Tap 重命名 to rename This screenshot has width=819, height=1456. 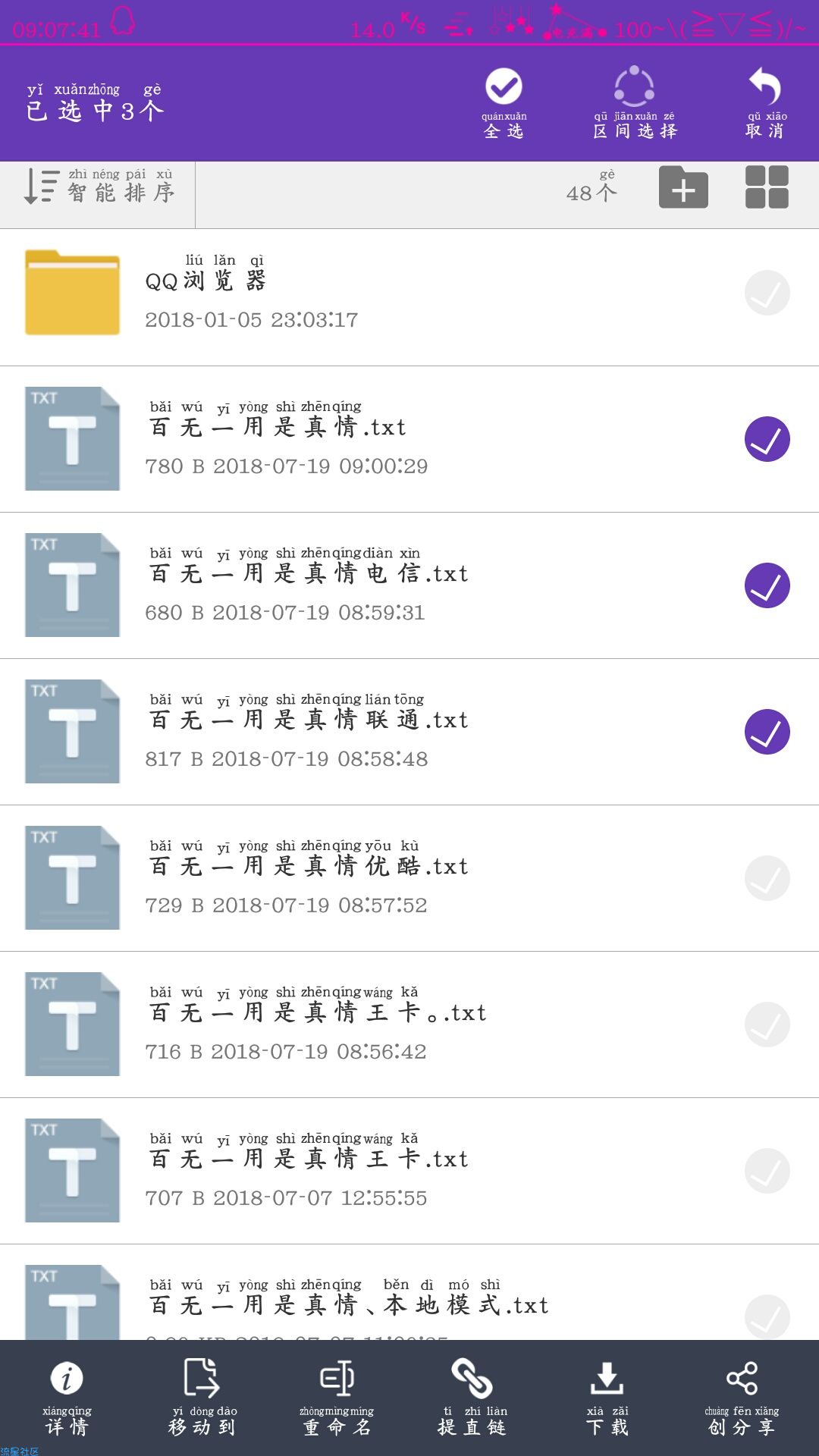point(337,1398)
